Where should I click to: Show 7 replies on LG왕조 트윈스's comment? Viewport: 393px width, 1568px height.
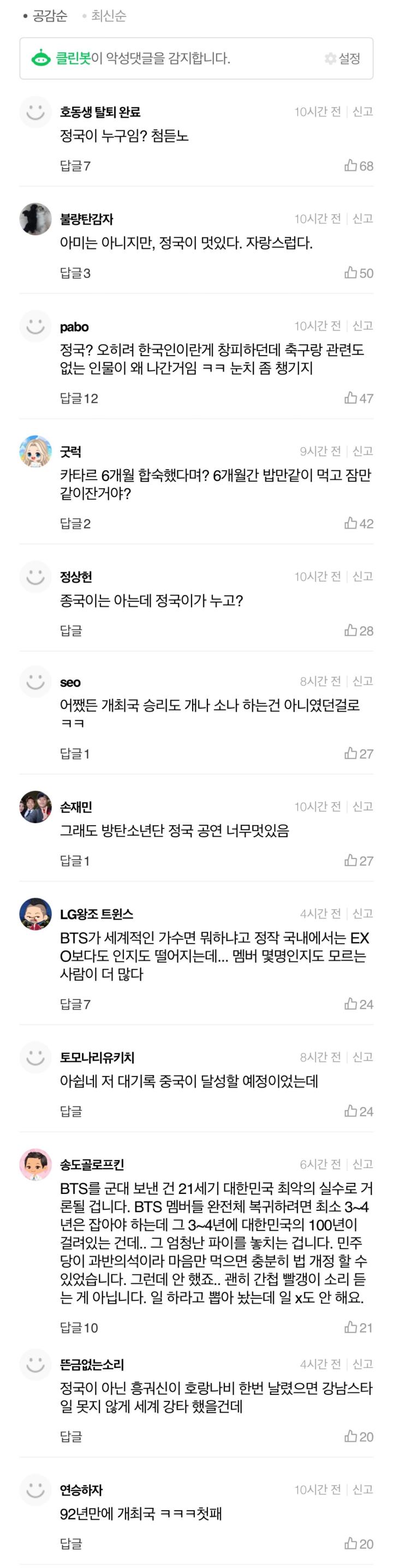coord(75,1004)
